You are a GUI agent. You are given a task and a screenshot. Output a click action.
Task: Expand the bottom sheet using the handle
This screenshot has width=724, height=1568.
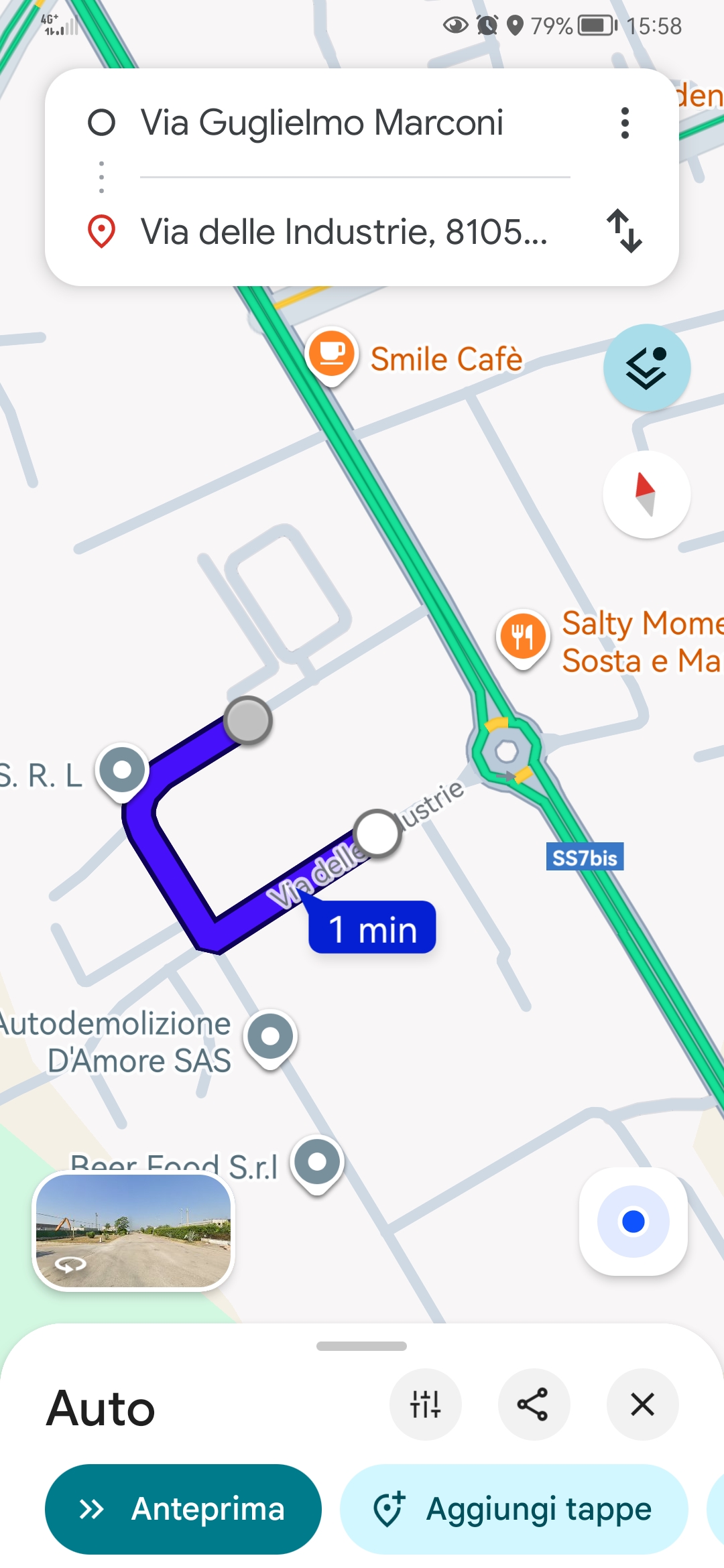(x=362, y=1344)
